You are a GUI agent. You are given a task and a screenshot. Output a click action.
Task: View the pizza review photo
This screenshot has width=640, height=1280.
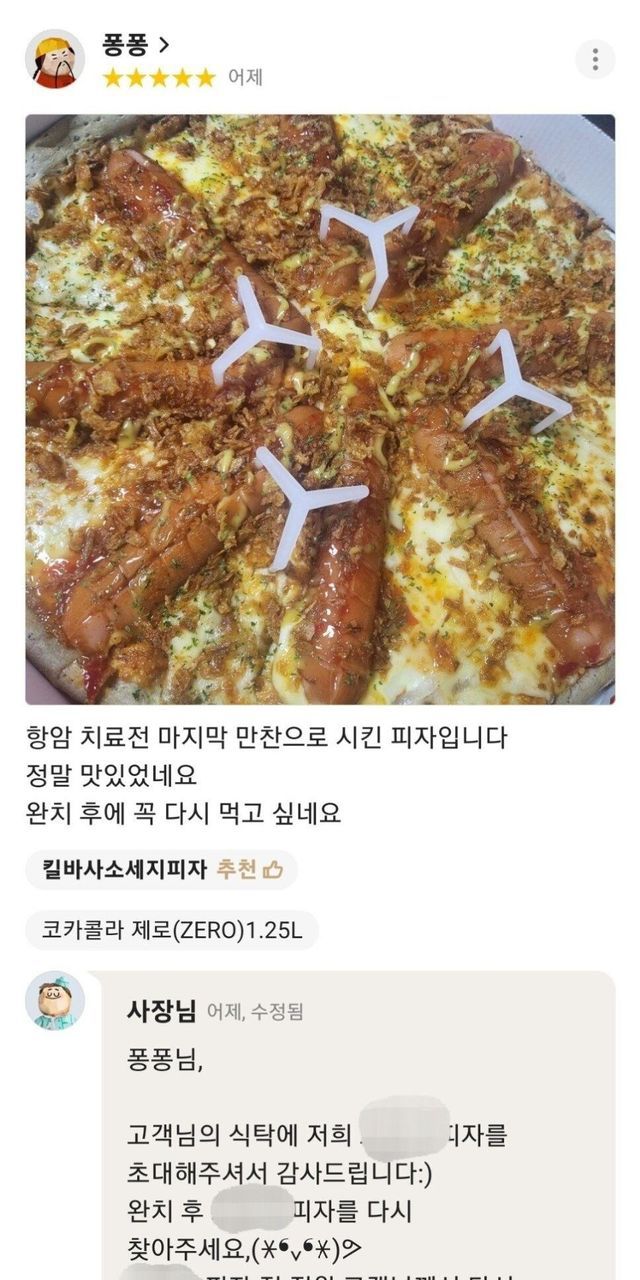point(320,409)
